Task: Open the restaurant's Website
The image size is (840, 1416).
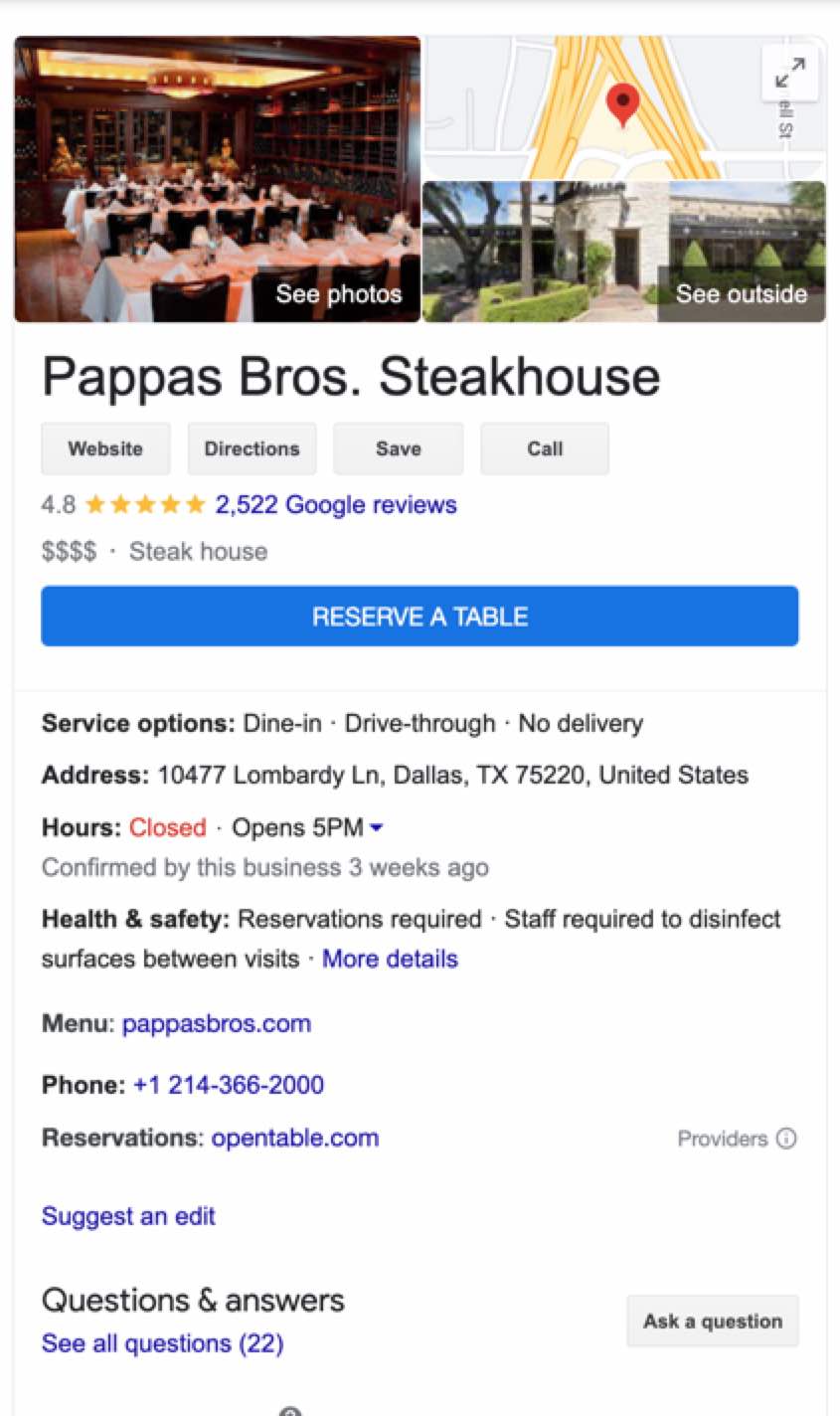Action: (x=105, y=448)
